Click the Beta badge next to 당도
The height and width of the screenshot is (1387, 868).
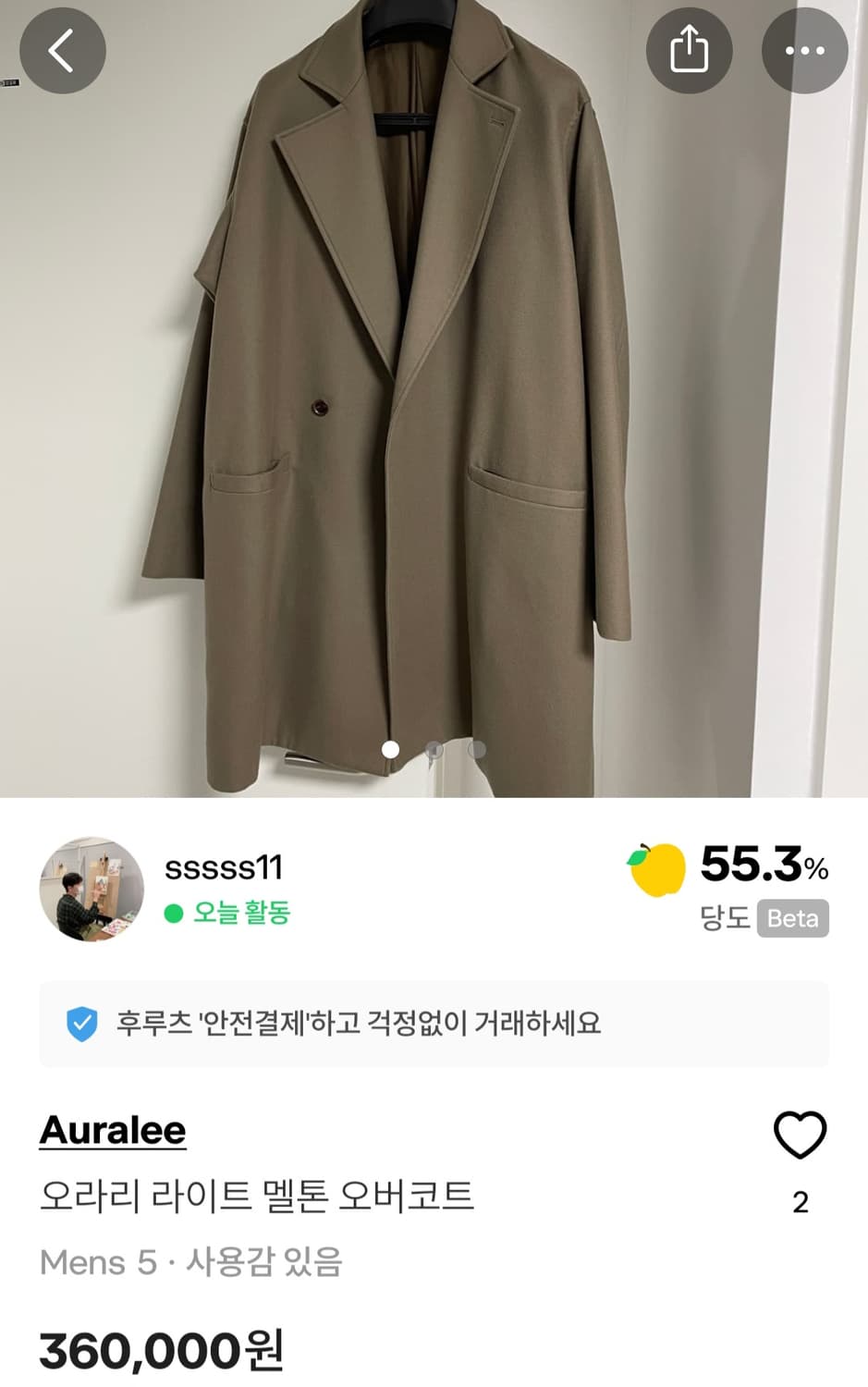pyautogui.click(x=790, y=919)
